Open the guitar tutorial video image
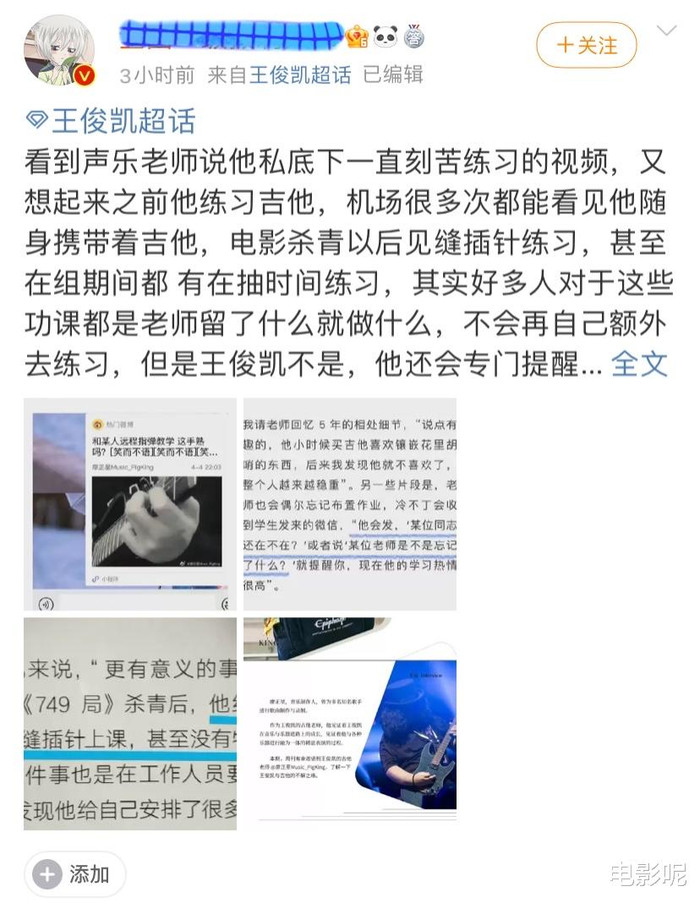This screenshot has width=700, height=904. (x=130, y=504)
